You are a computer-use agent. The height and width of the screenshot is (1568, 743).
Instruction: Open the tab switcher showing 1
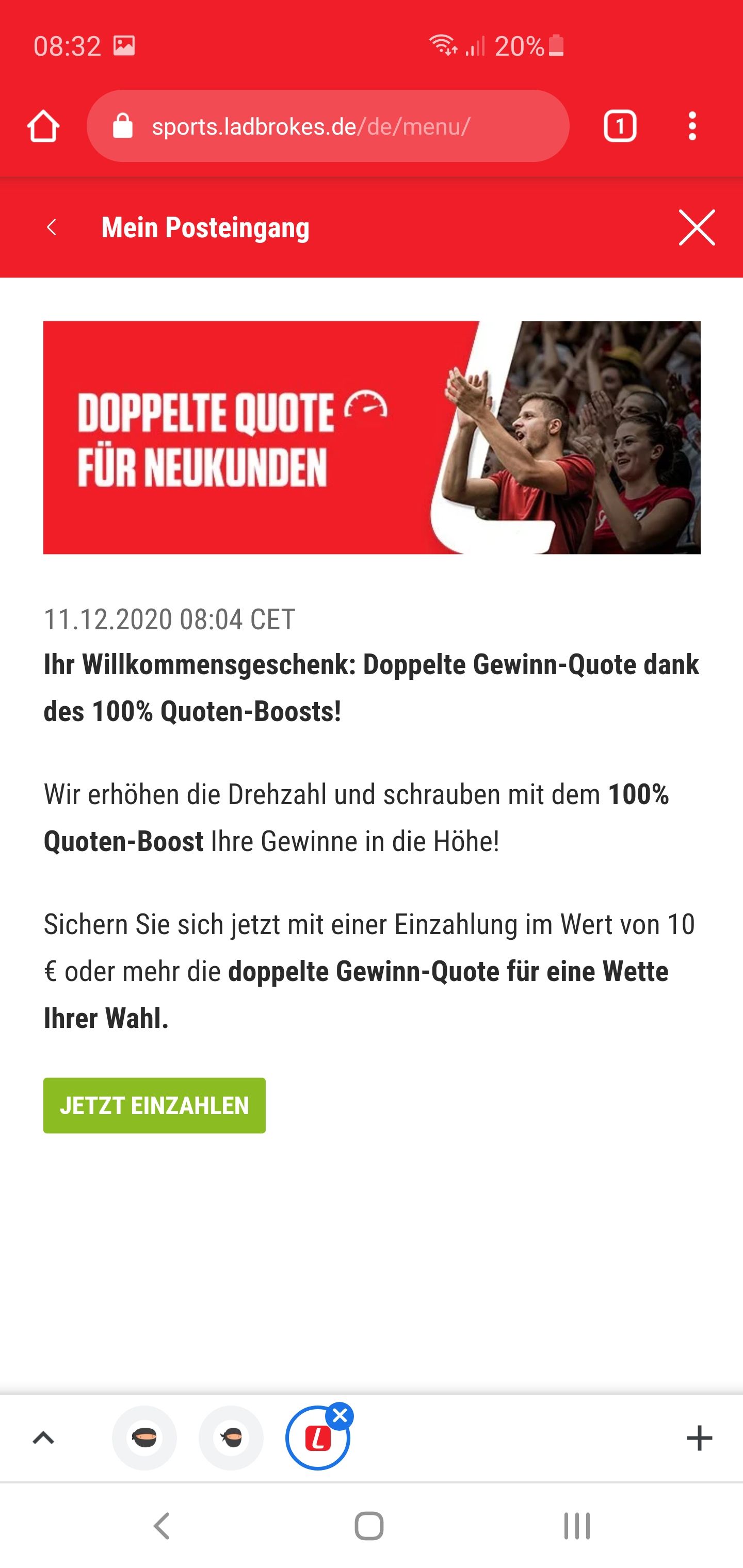pos(620,126)
